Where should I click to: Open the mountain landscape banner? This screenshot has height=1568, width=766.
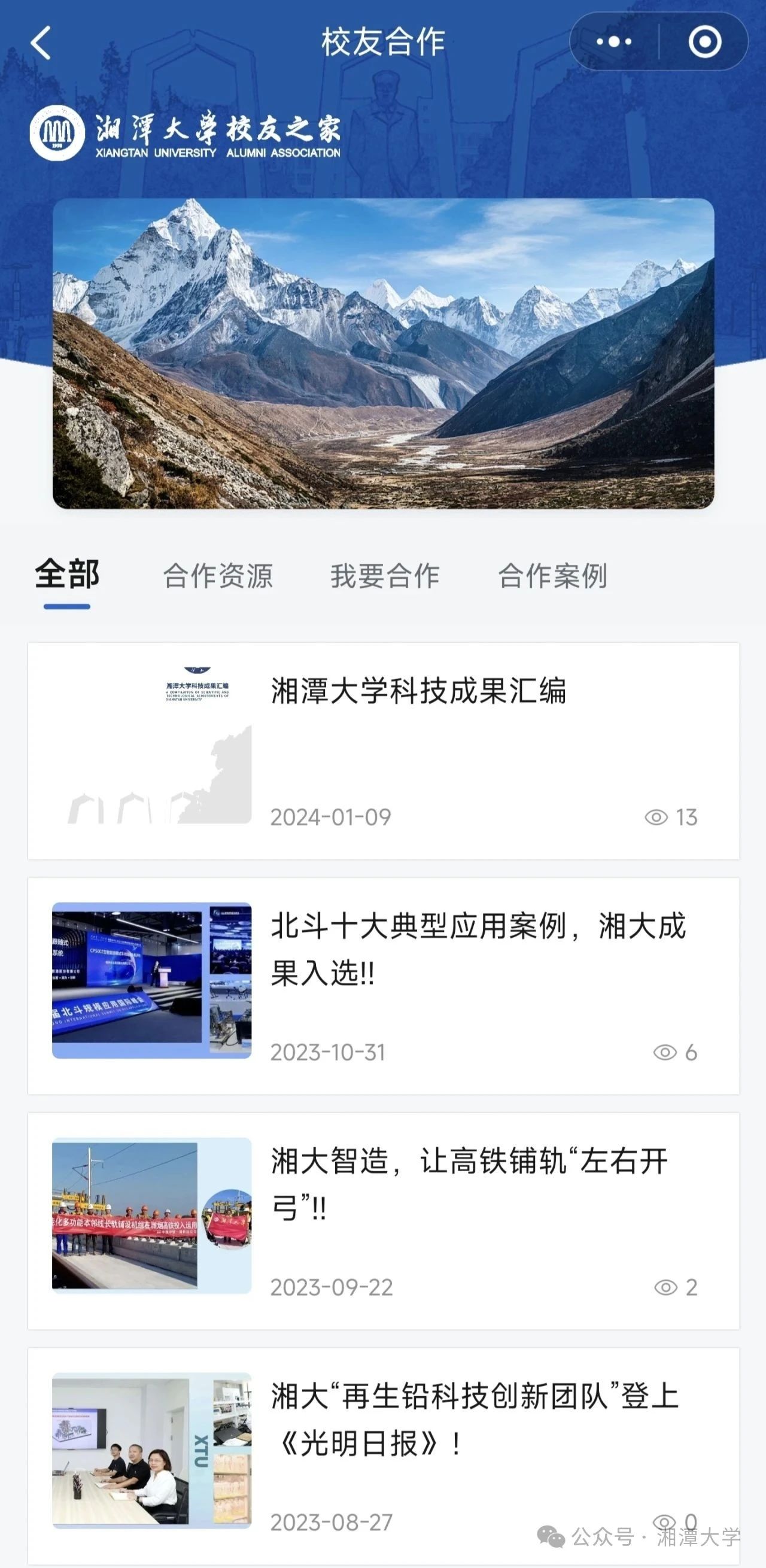tap(384, 353)
